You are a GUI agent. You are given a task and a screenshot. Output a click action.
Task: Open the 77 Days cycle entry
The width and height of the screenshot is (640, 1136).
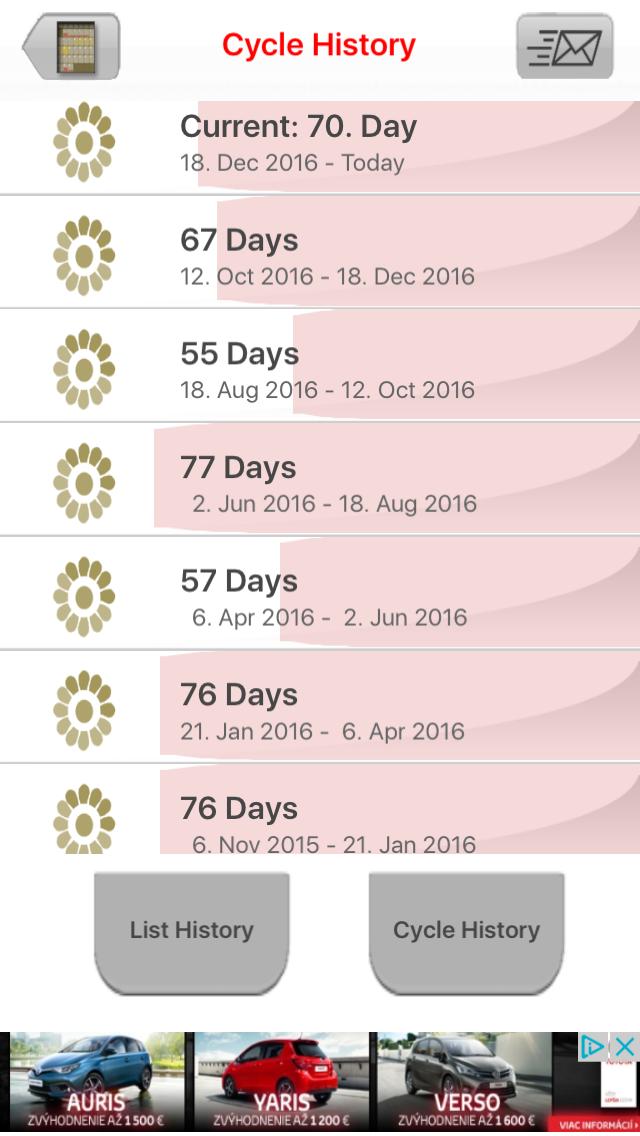(320, 484)
